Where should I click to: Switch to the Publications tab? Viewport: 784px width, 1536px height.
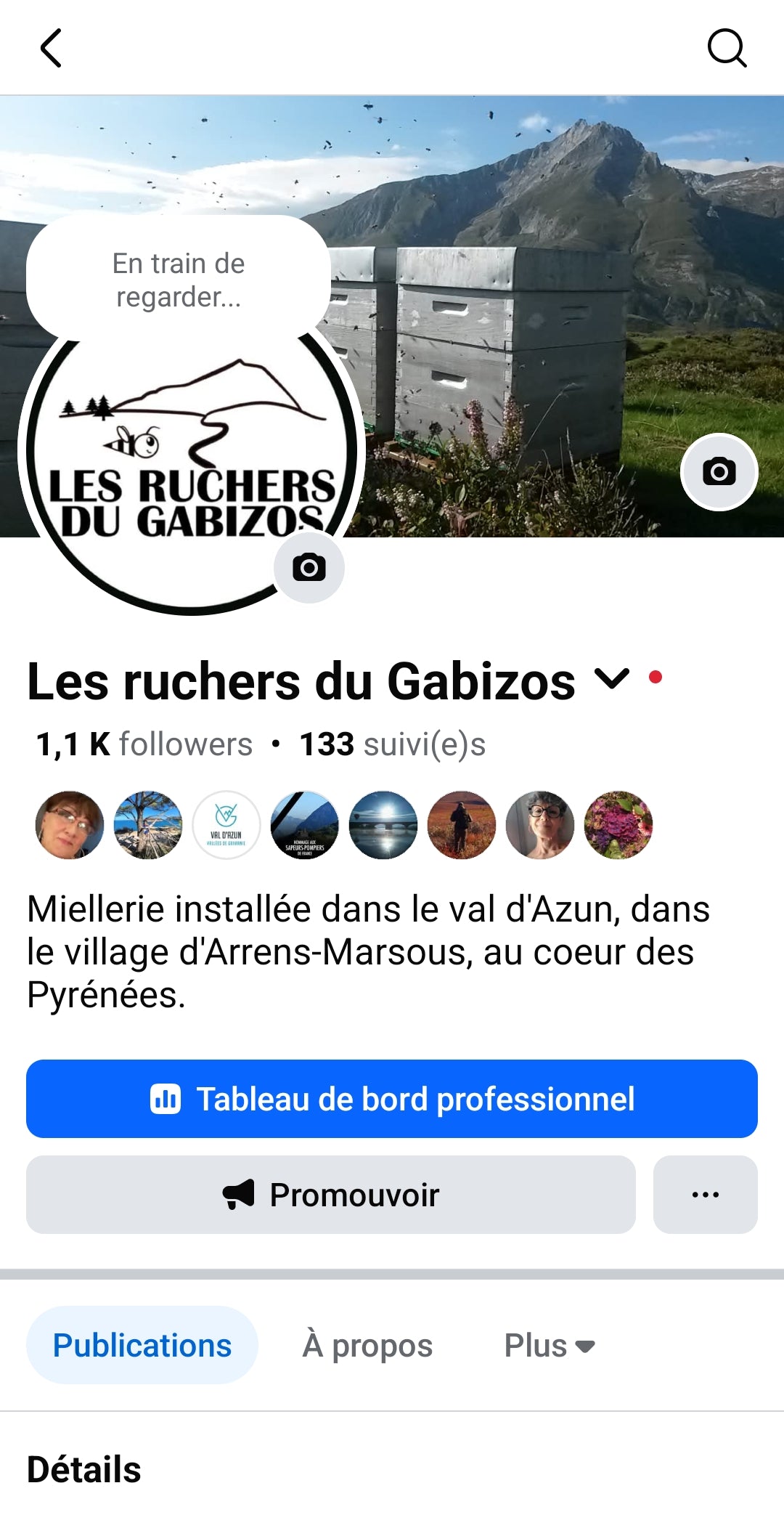(x=142, y=1345)
